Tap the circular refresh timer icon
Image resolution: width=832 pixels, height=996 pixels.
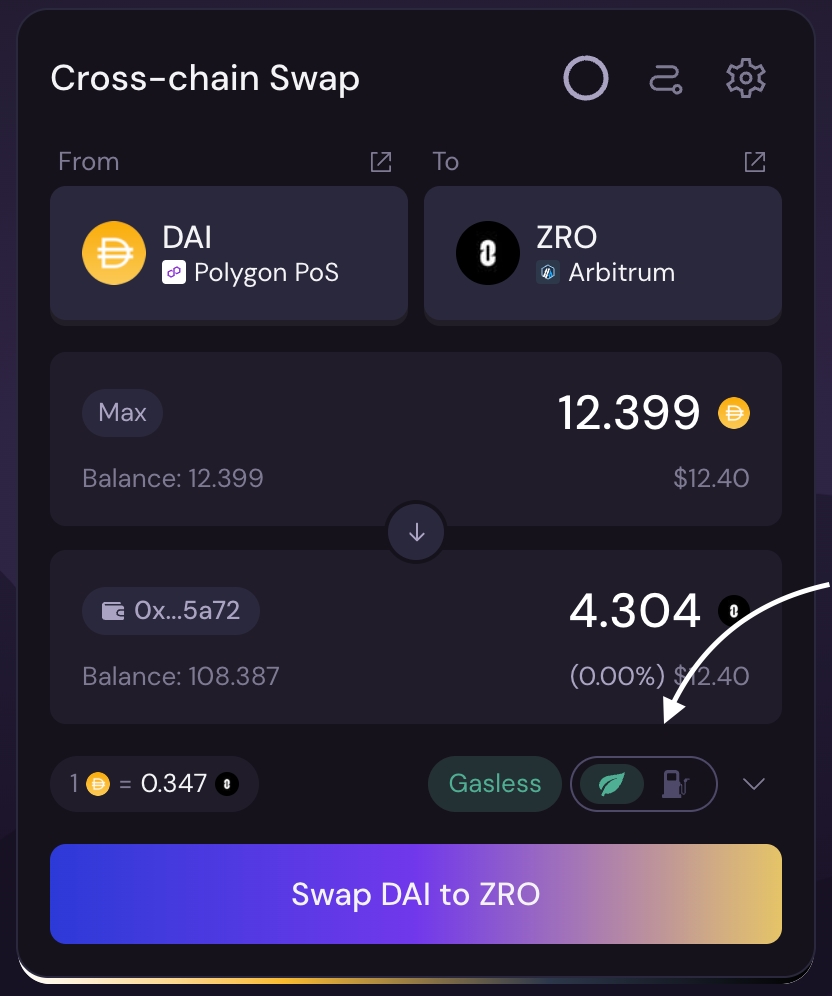coord(586,78)
